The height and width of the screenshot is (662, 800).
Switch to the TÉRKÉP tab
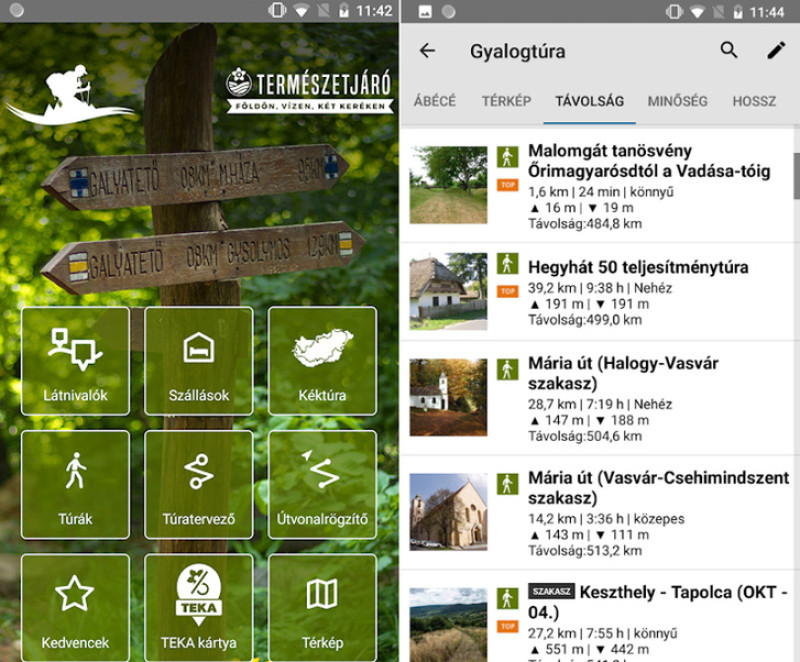click(x=506, y=101)
